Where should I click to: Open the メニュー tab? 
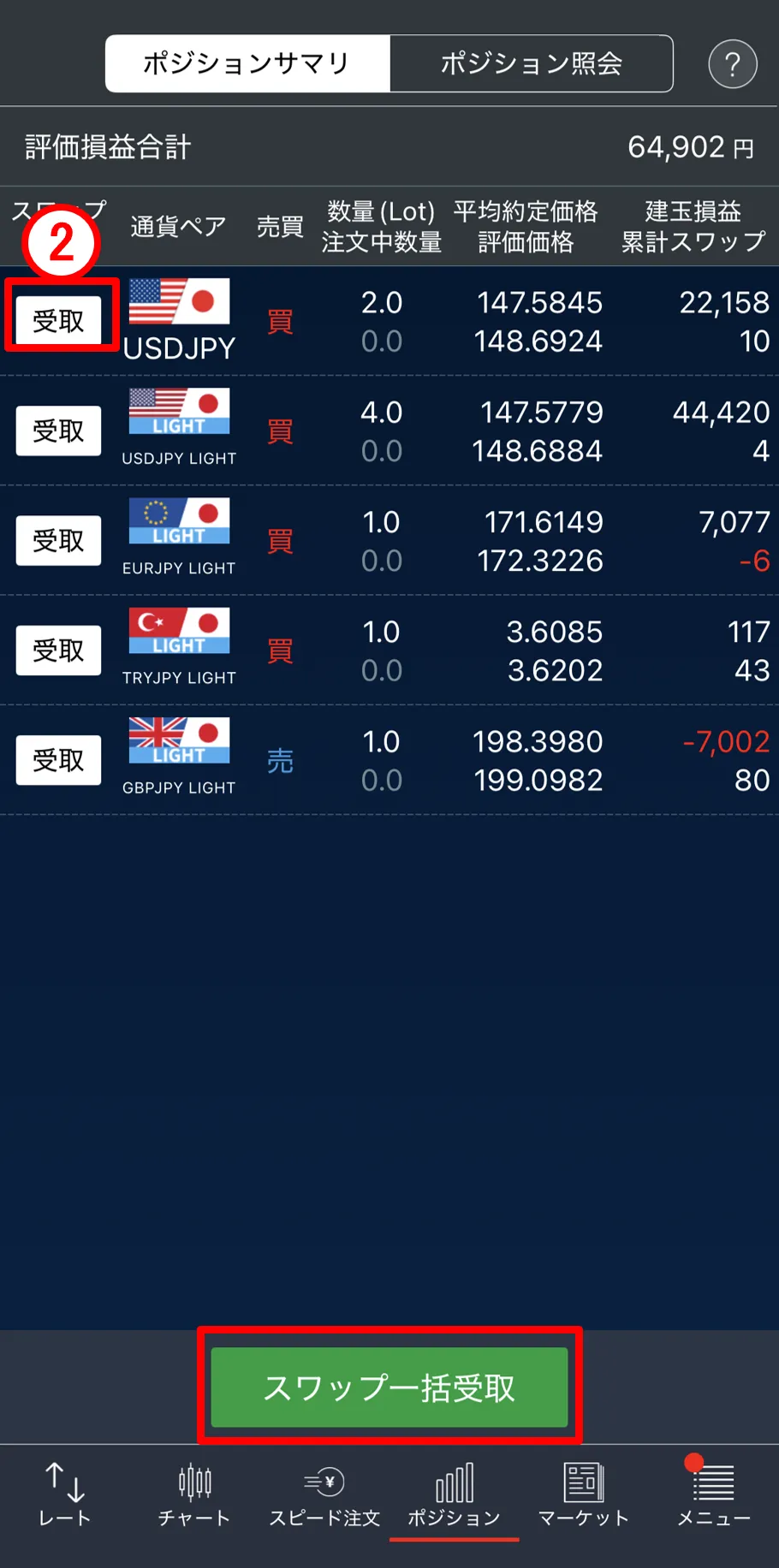(713, 1495)
